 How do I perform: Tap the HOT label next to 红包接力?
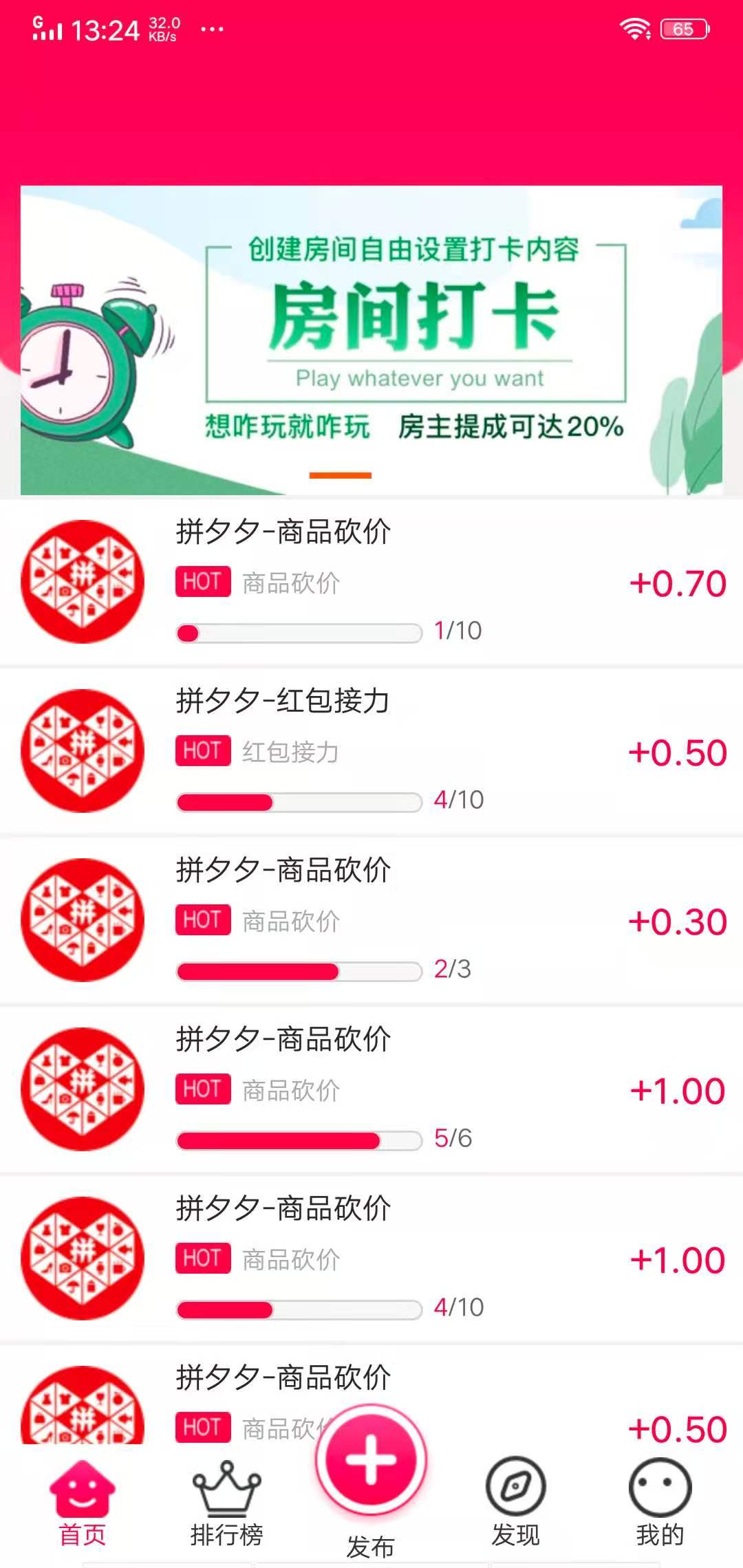tap(202, 751)
